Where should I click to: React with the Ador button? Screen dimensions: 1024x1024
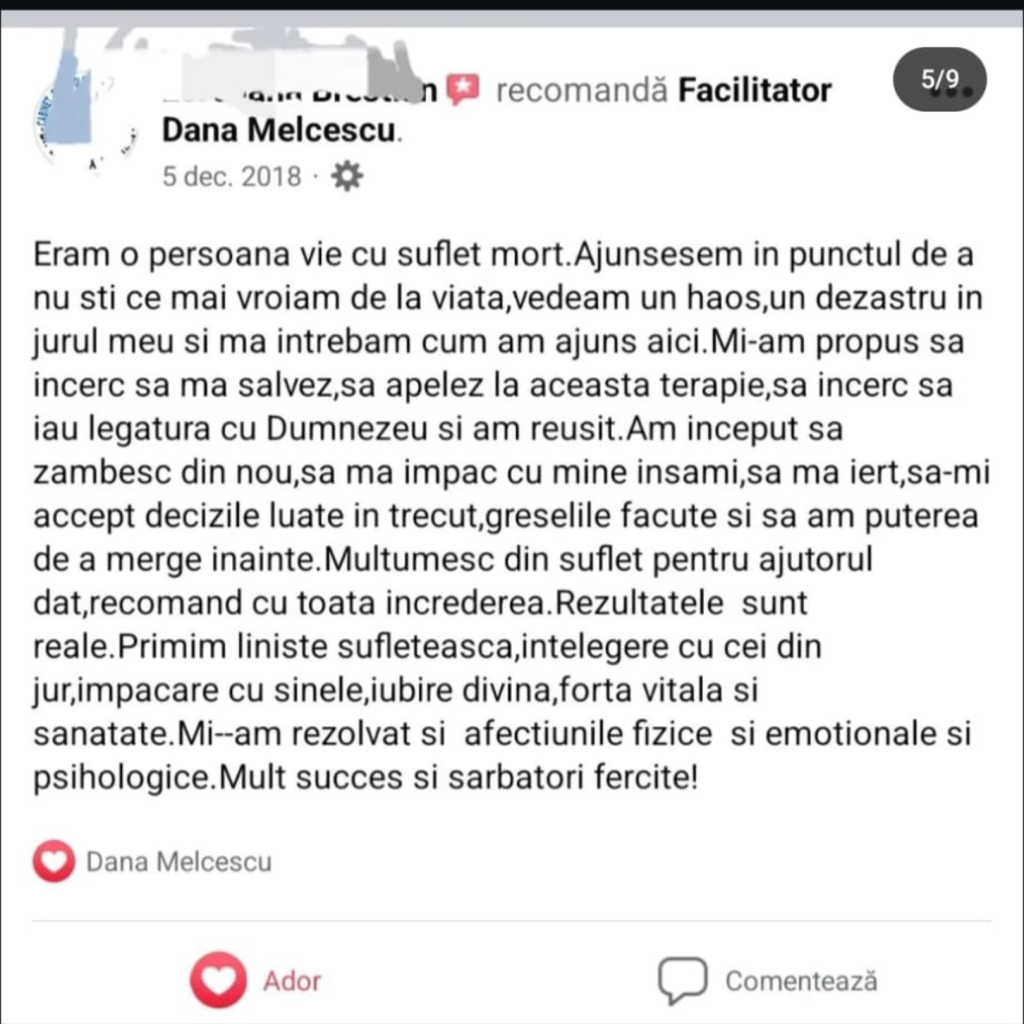(x=256, y=980)
